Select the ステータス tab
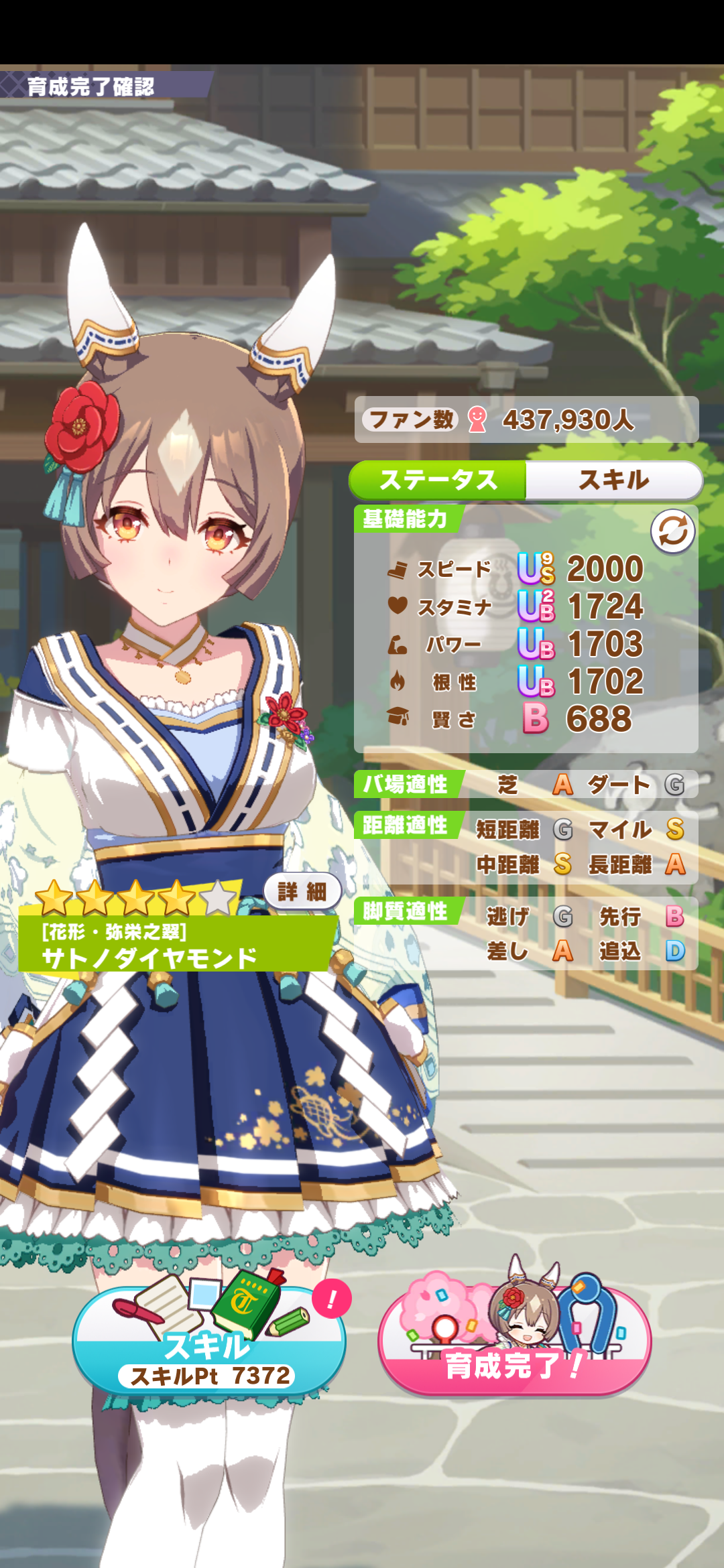Image resolution: width=724 pixels, height=1568 pixels. click(x=438, y=480)
